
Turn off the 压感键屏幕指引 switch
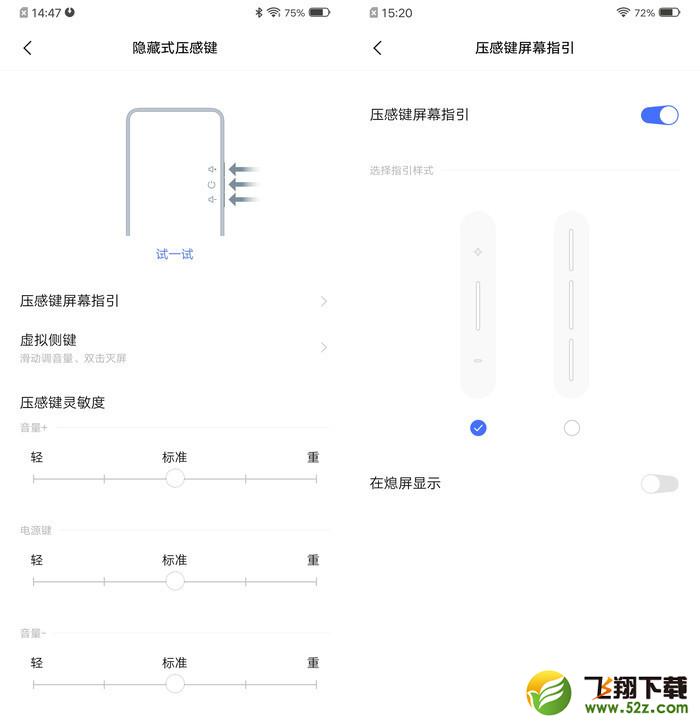pyautogui.click(x=659, y=115)
